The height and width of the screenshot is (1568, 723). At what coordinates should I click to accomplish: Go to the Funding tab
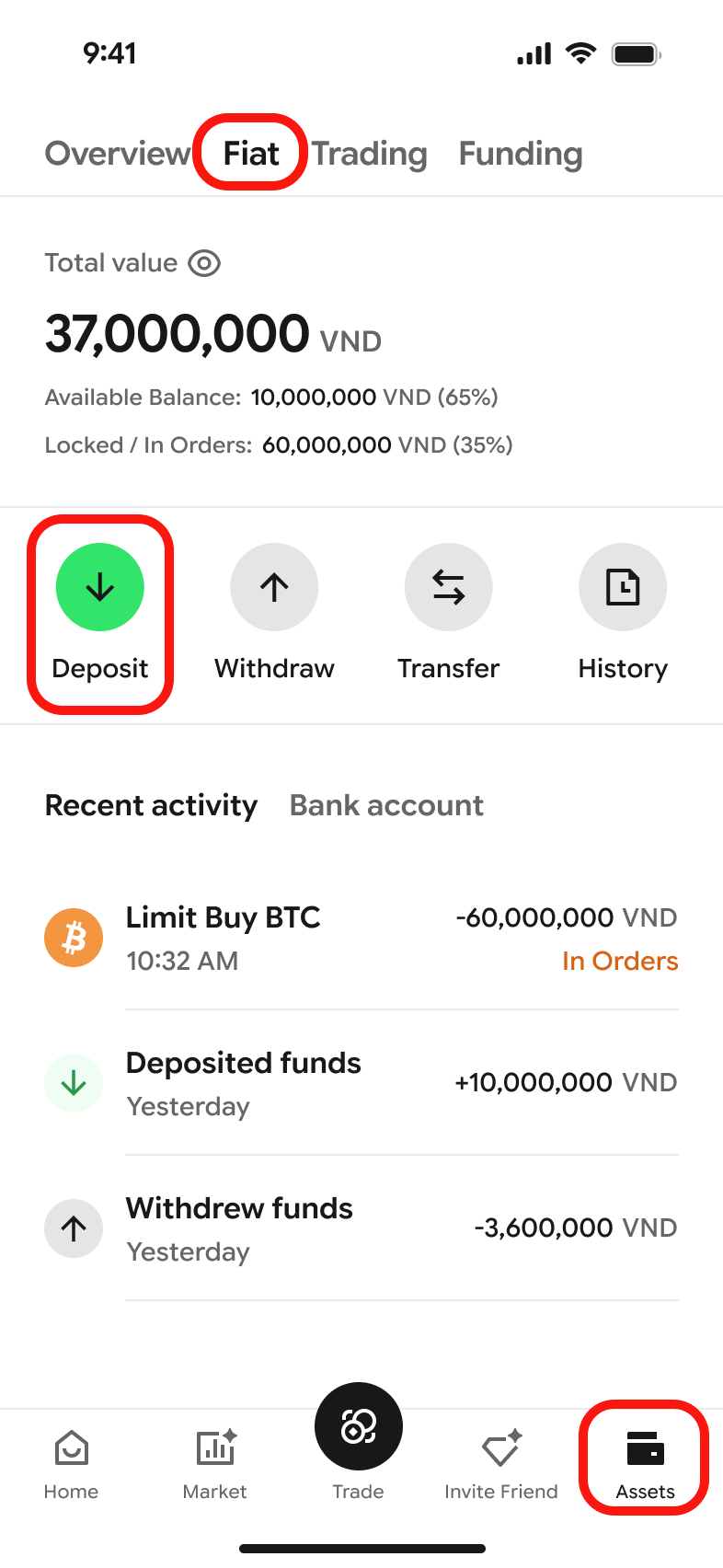pos(521,154)
